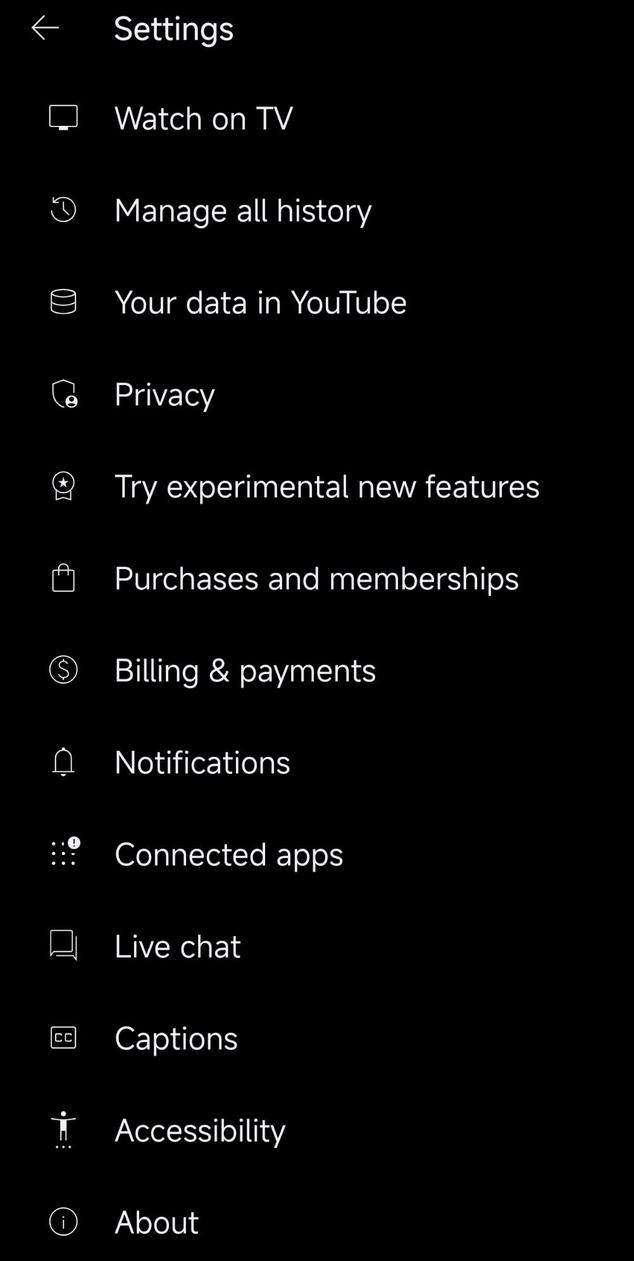Open Captions settings

[176, 1039]
